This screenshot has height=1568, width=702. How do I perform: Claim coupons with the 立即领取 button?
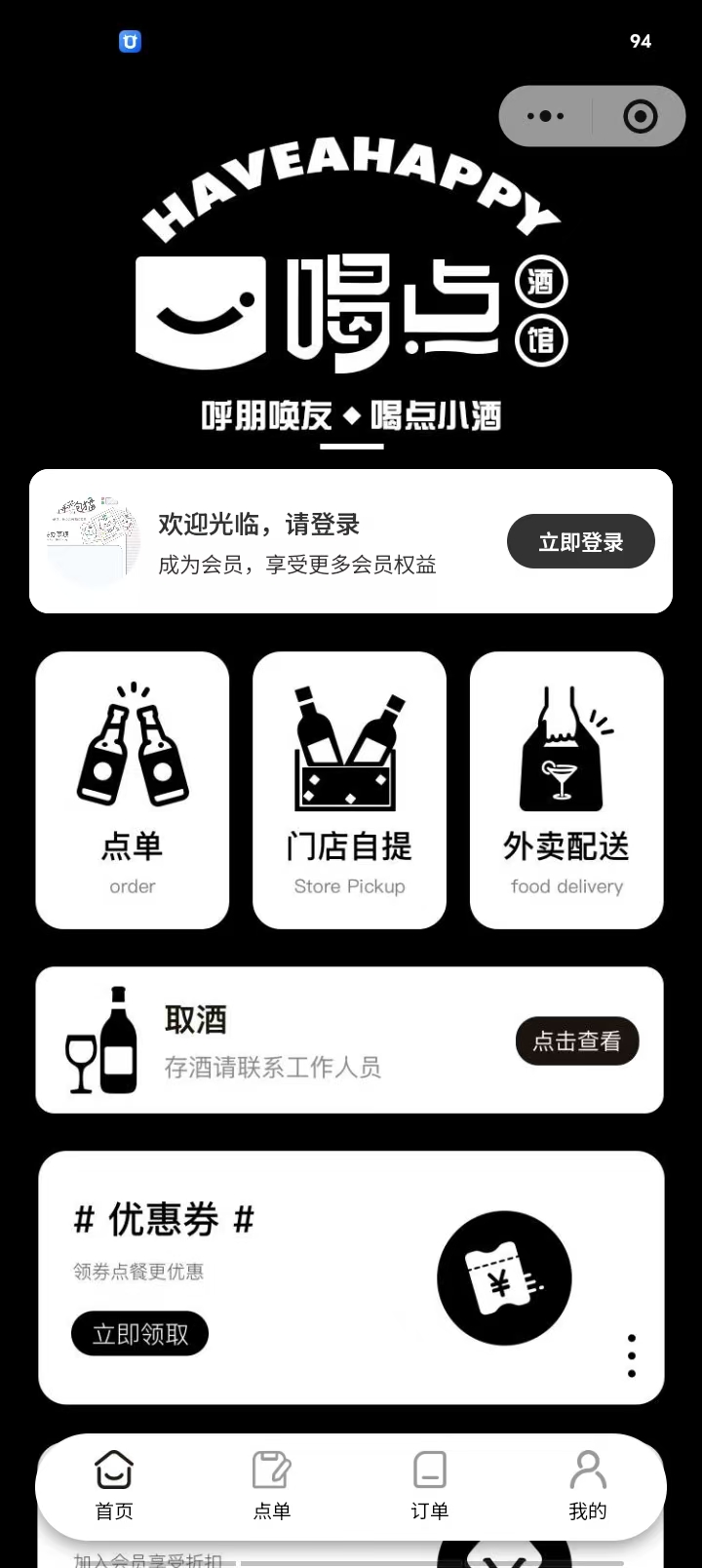[139, 1334]
